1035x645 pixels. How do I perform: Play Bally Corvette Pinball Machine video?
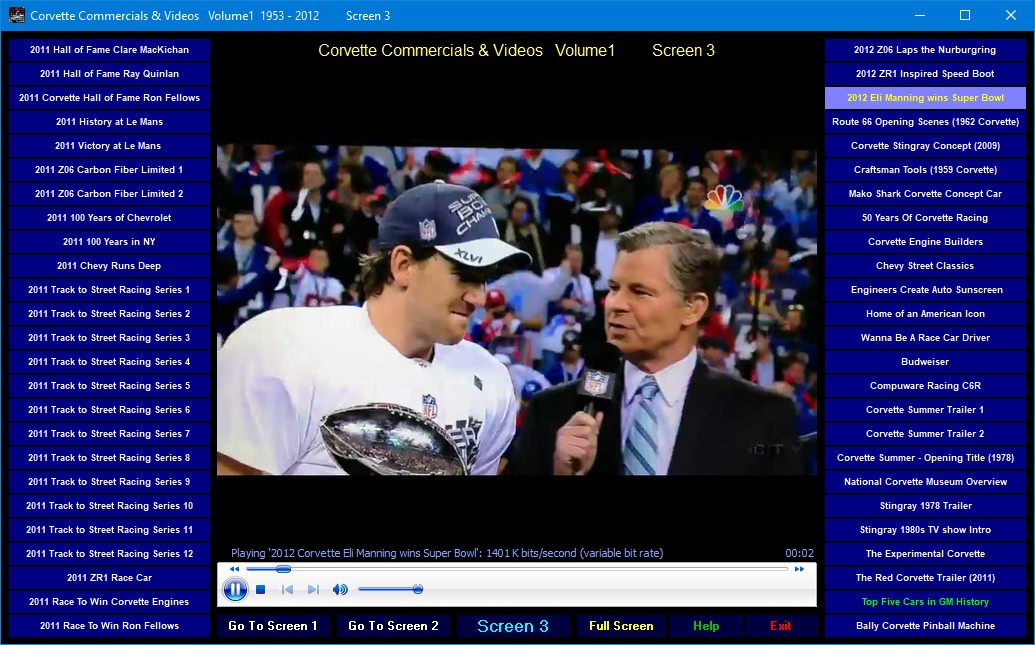pyautogui.click(x=925, y=625)
